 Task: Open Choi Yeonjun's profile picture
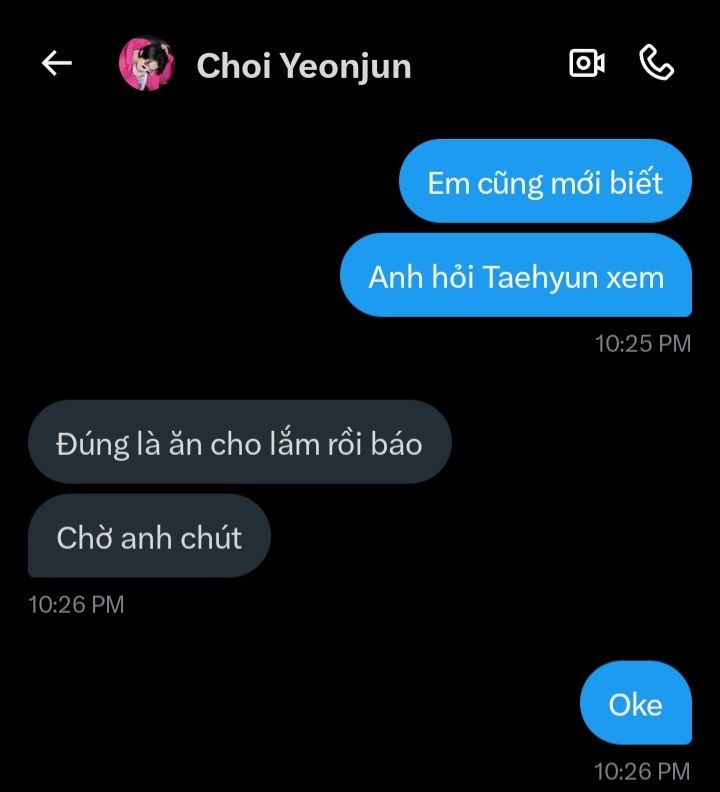pyautogui.click(x=147, y=65)
